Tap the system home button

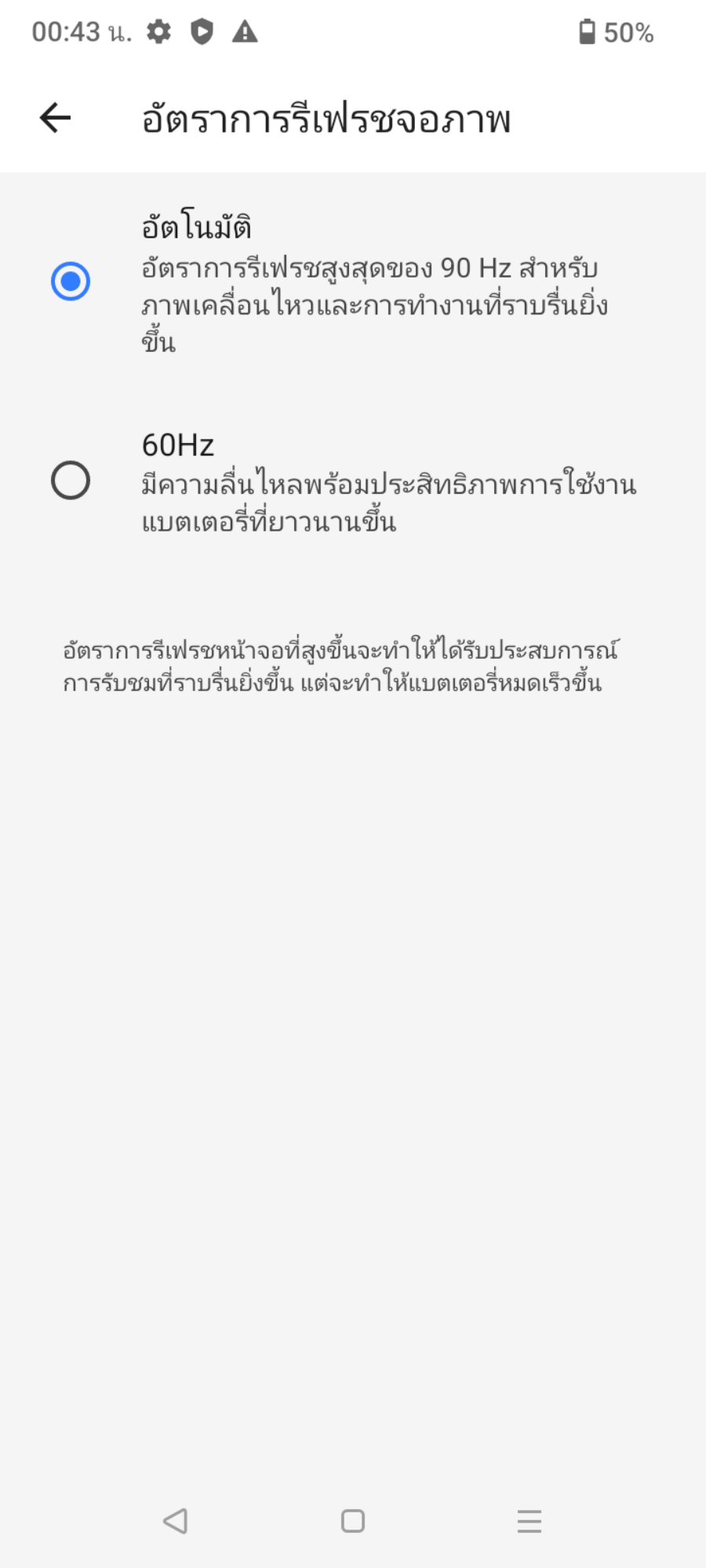[353, 1521]
